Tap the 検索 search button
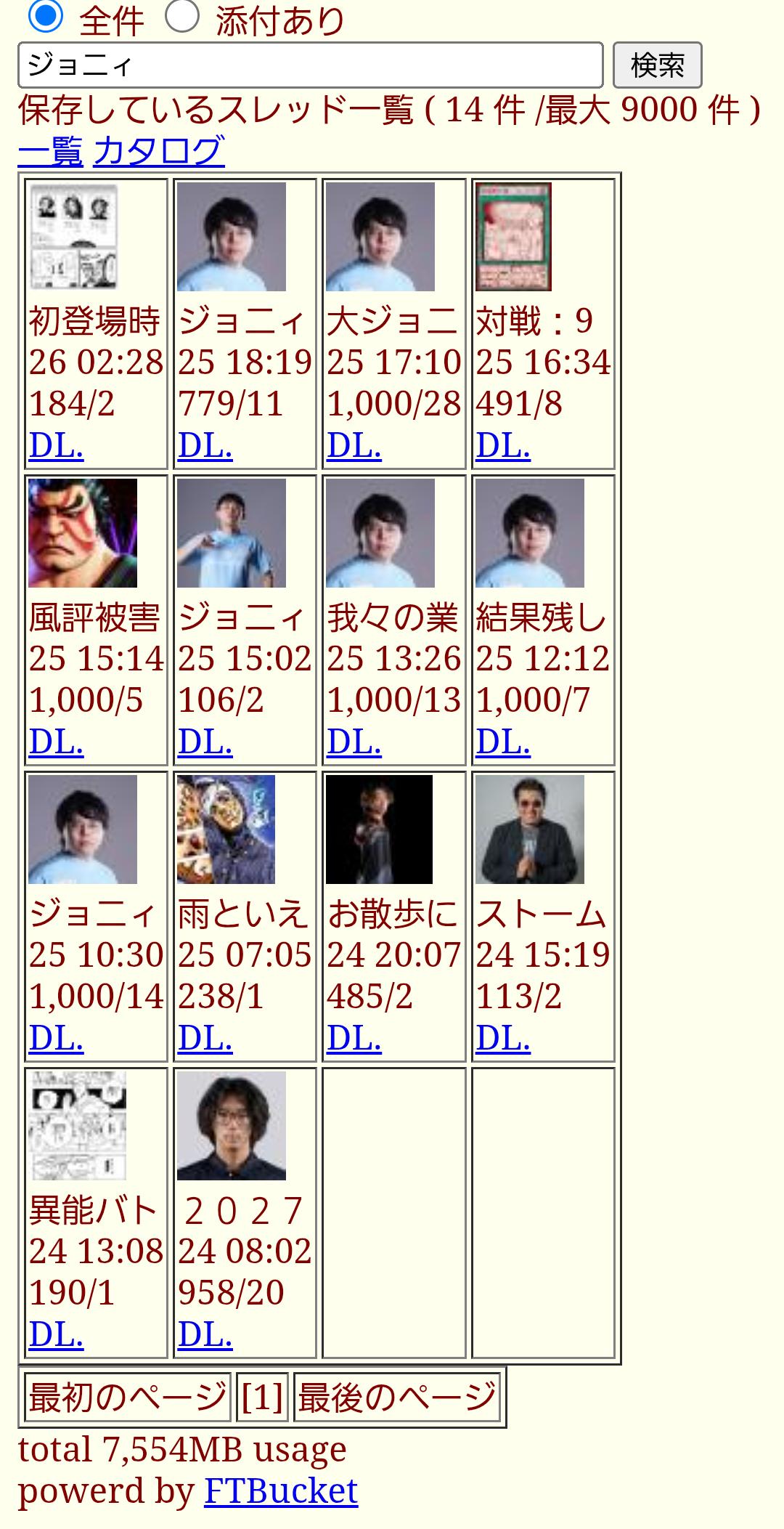 click(x=657, y=65)
